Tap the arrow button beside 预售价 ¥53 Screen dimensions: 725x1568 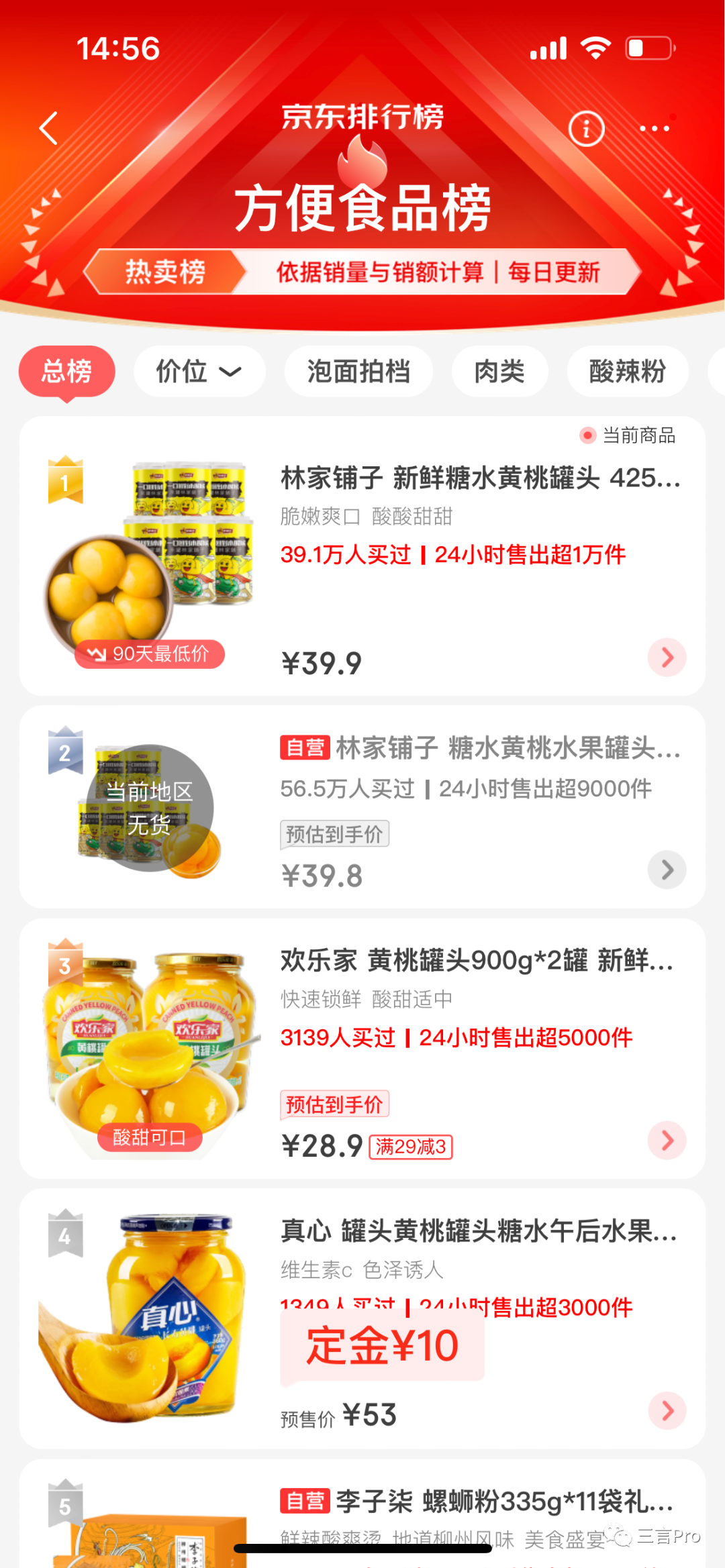pos(667,1410)
